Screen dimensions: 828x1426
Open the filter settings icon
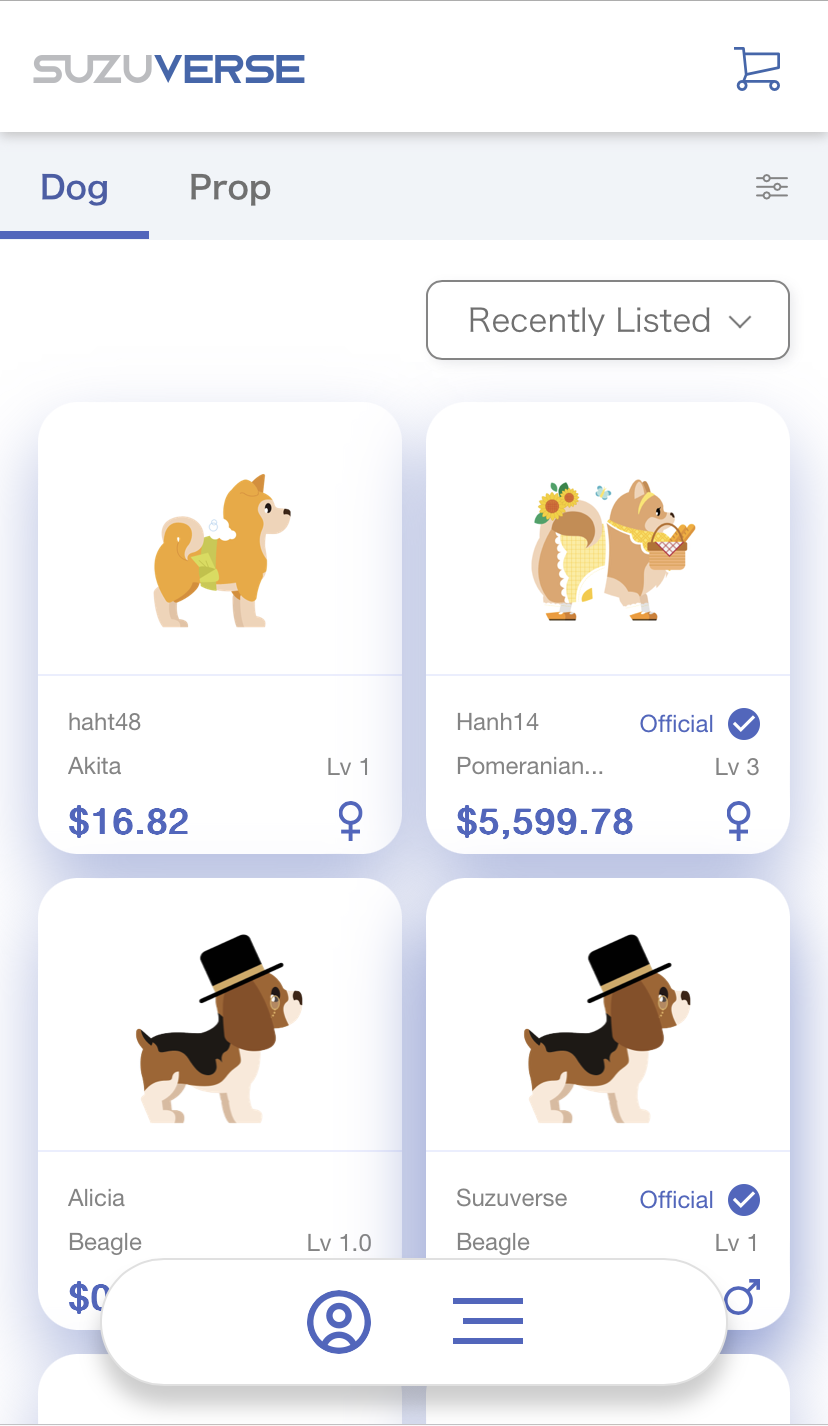click(771, 187)
